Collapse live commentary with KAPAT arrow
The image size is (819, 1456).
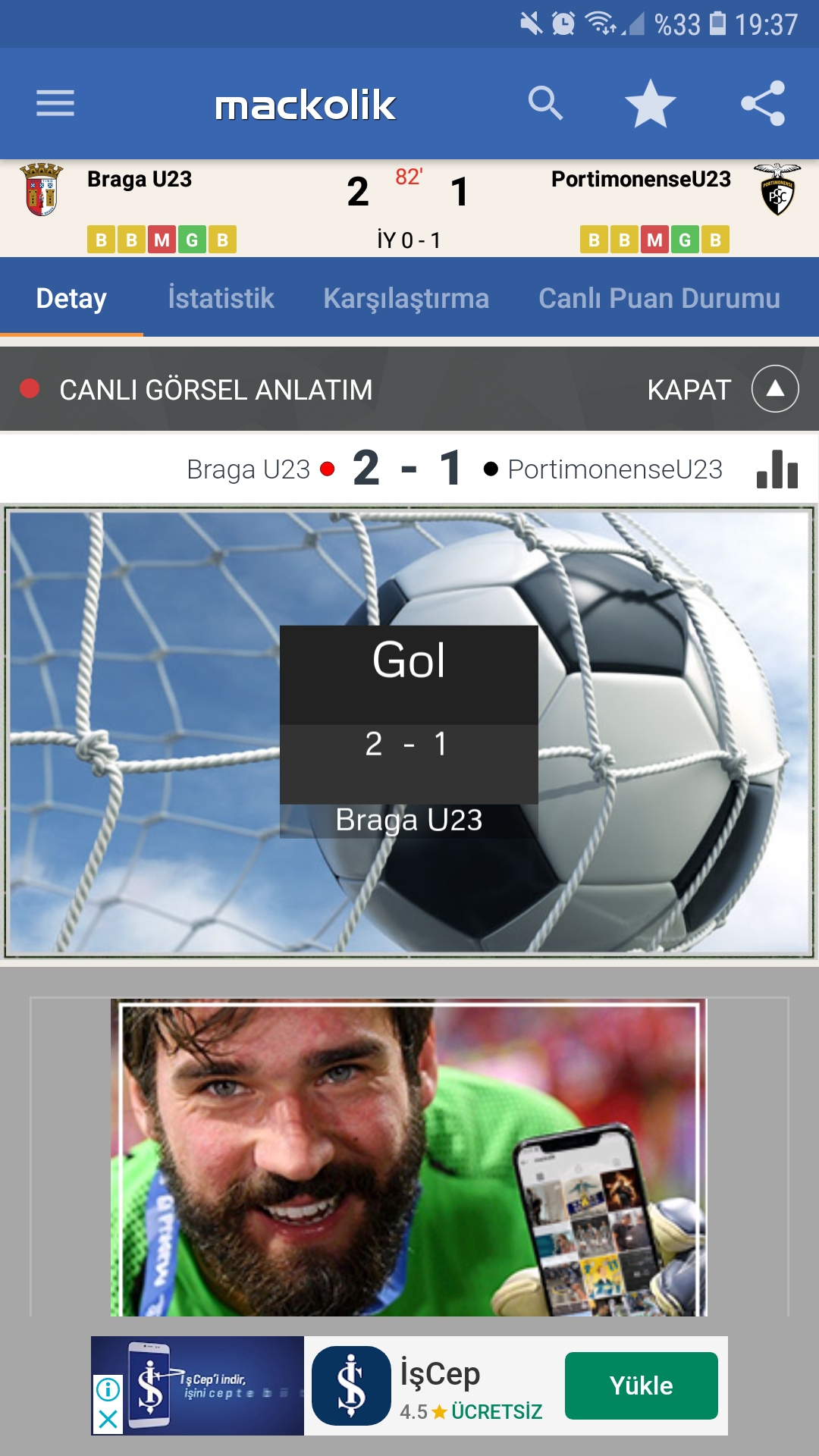pyautogui.click(x=775, y=389)
